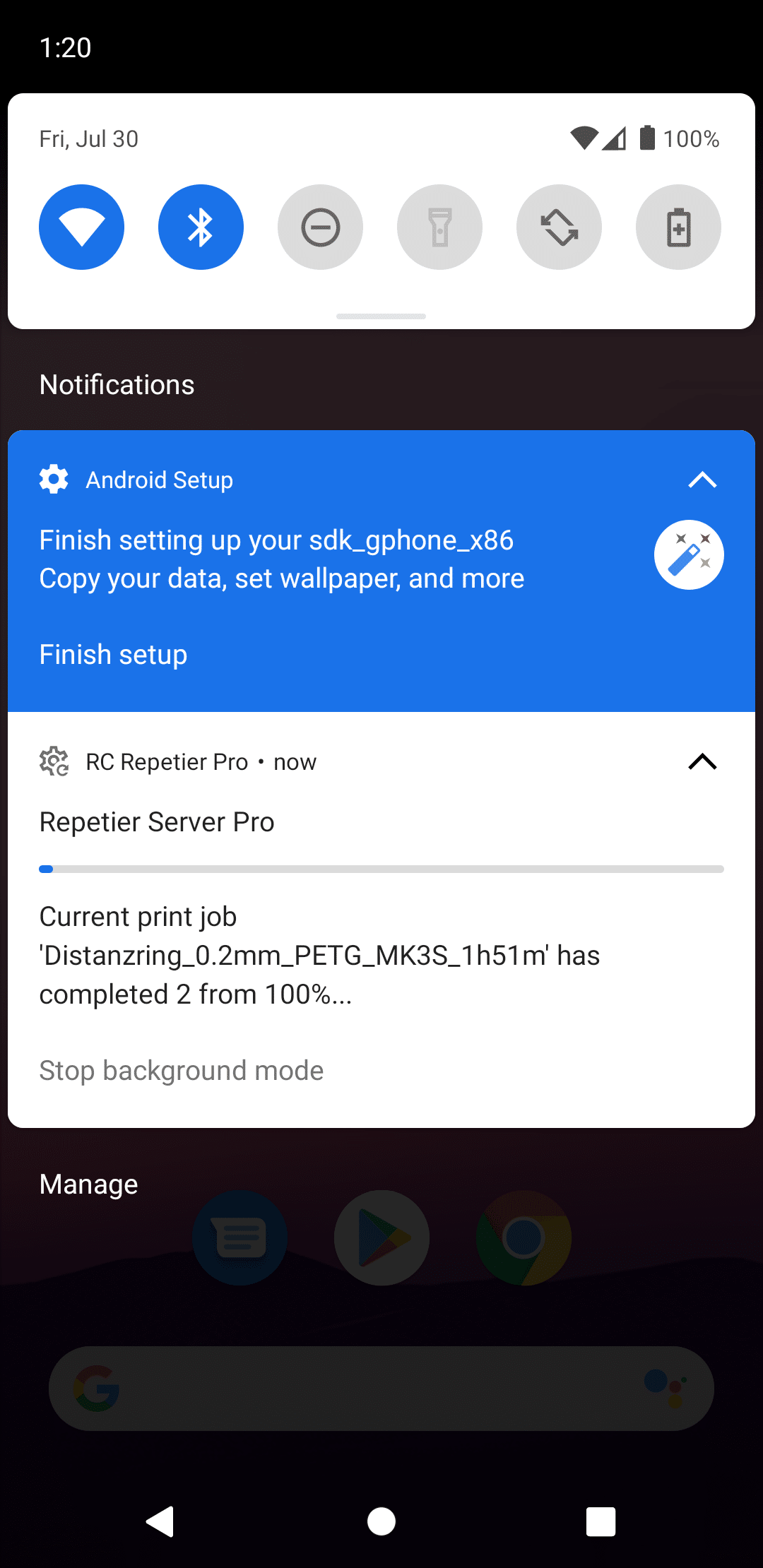Stop background mode for Repetier
Viewport: 763px width, 1568px height.
pos(182,1071)
